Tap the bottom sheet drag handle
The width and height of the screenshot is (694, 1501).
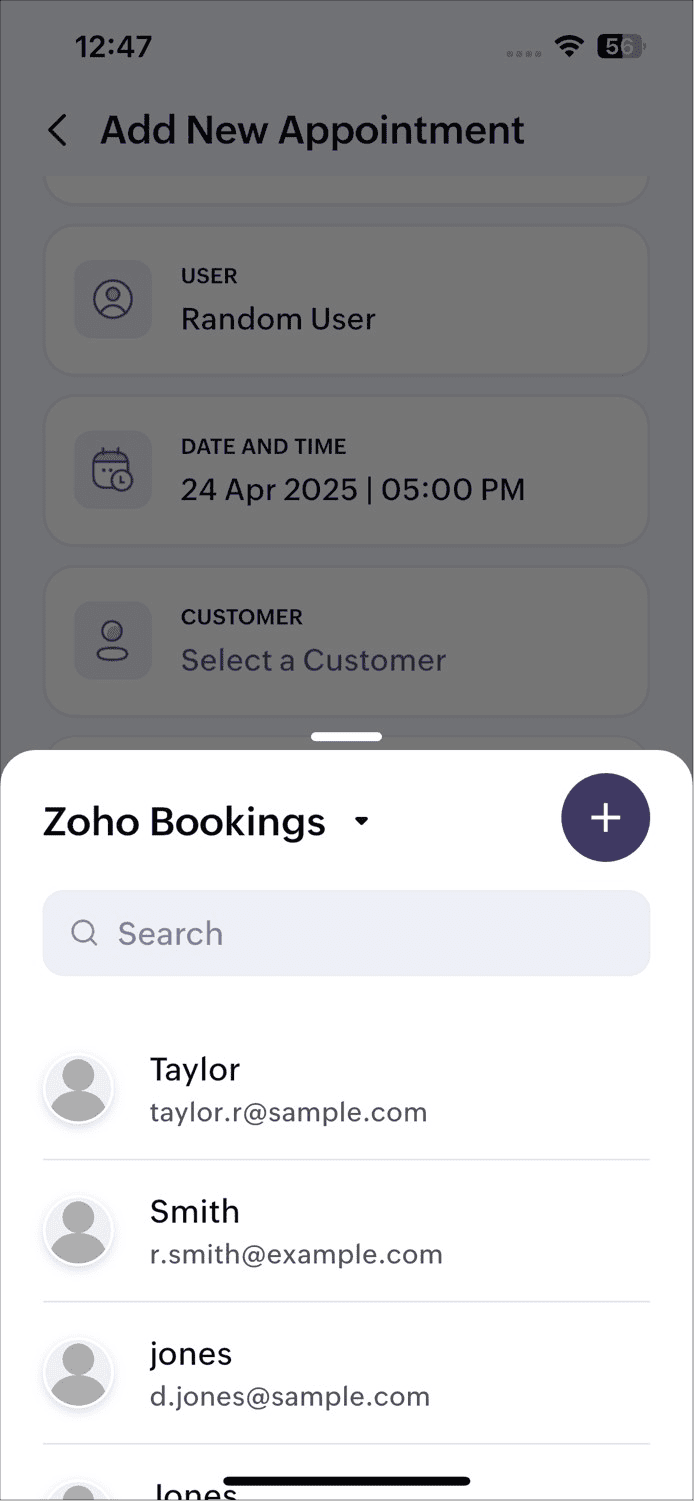(x=346, y=737)
